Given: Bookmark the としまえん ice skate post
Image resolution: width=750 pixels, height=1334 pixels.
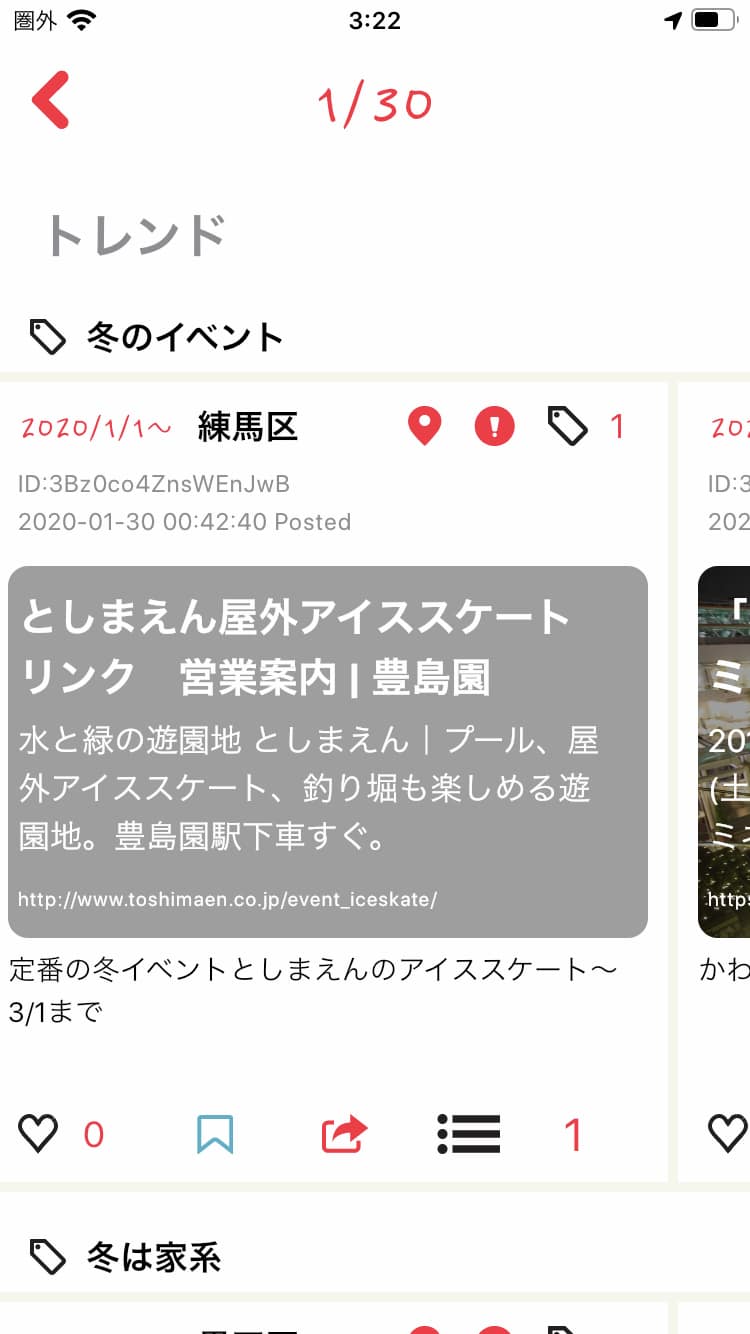Looking at the screenshot, I should (215, 1134).
